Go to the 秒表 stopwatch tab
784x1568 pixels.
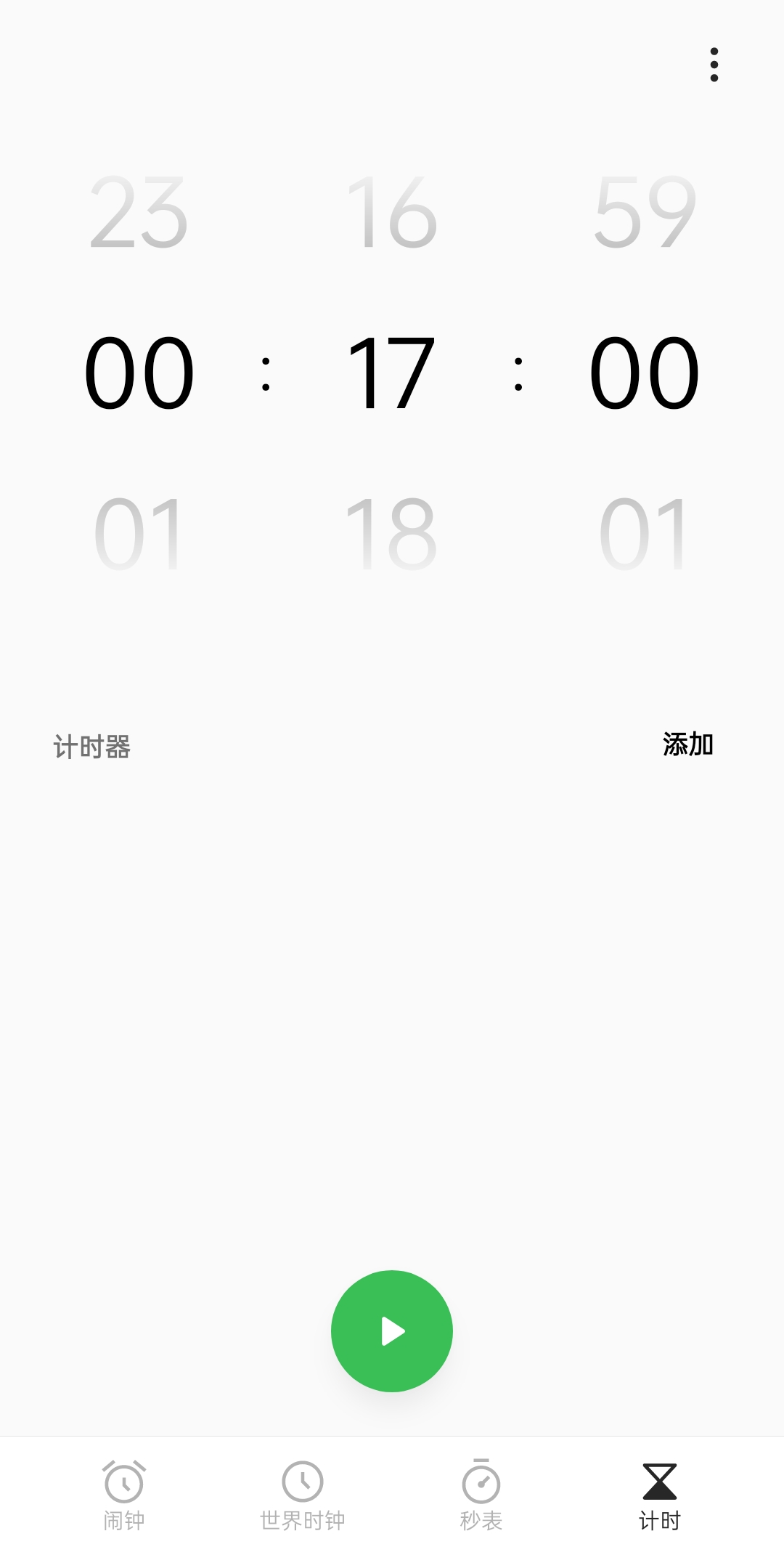(481, 1496)
